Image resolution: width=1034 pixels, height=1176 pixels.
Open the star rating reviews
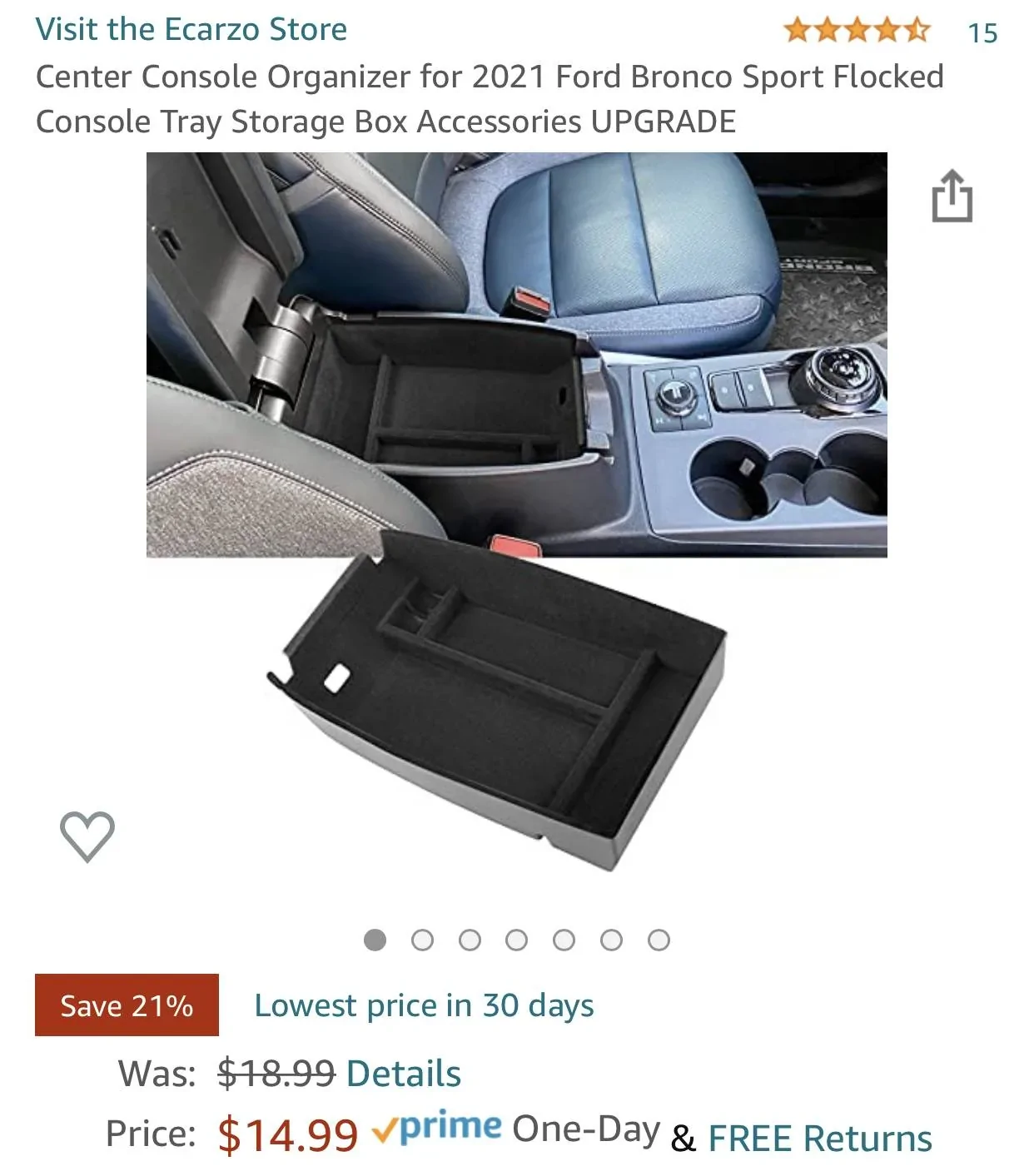857,32
